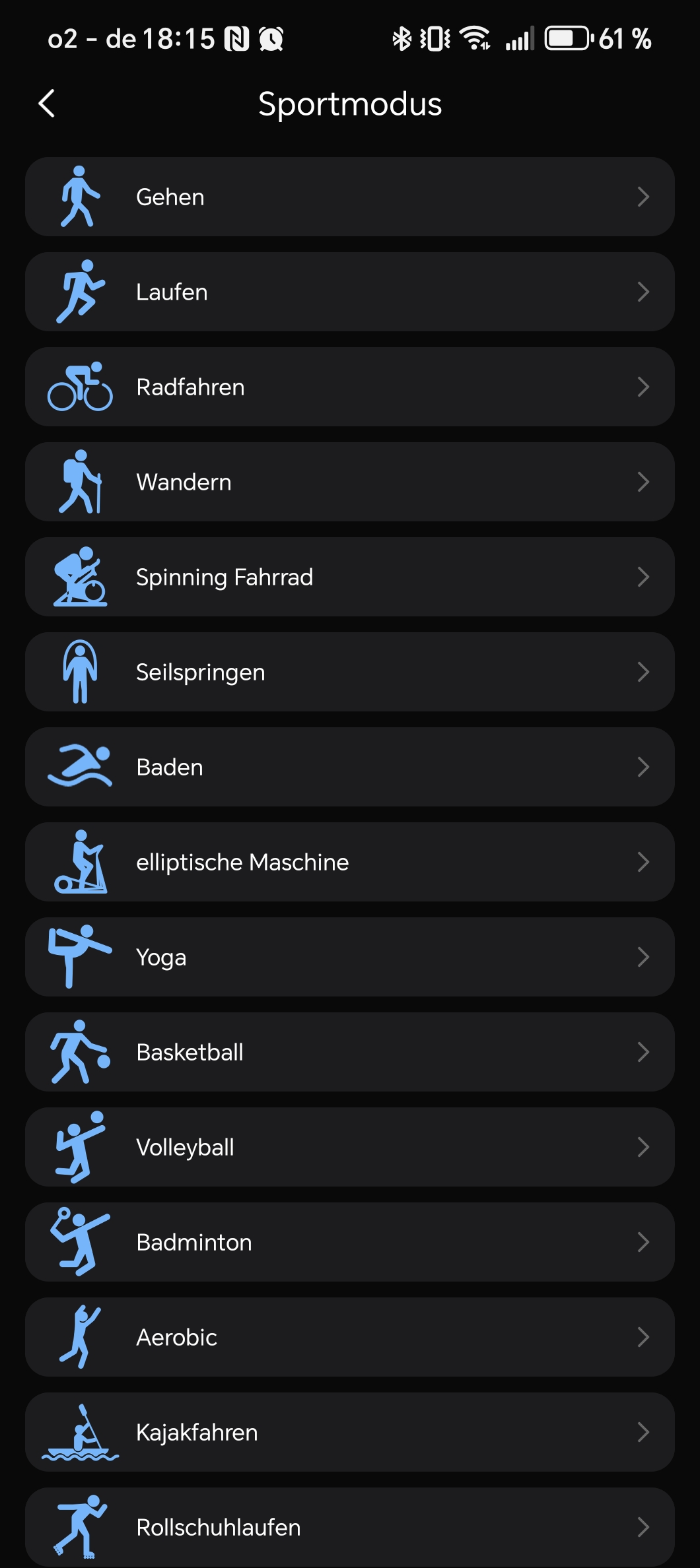This screenshot has width=700, height=1568.
Task: Open the Baden swimming mode
Action: point(349,767)
